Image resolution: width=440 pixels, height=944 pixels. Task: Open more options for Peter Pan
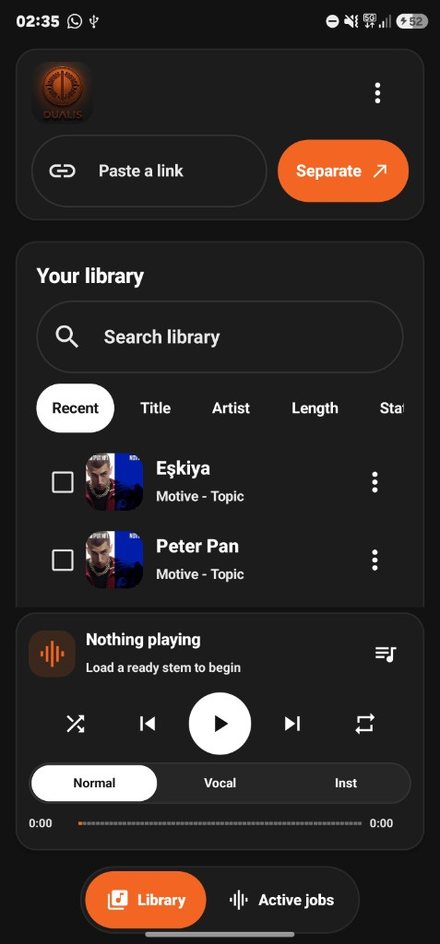(374, 560)
